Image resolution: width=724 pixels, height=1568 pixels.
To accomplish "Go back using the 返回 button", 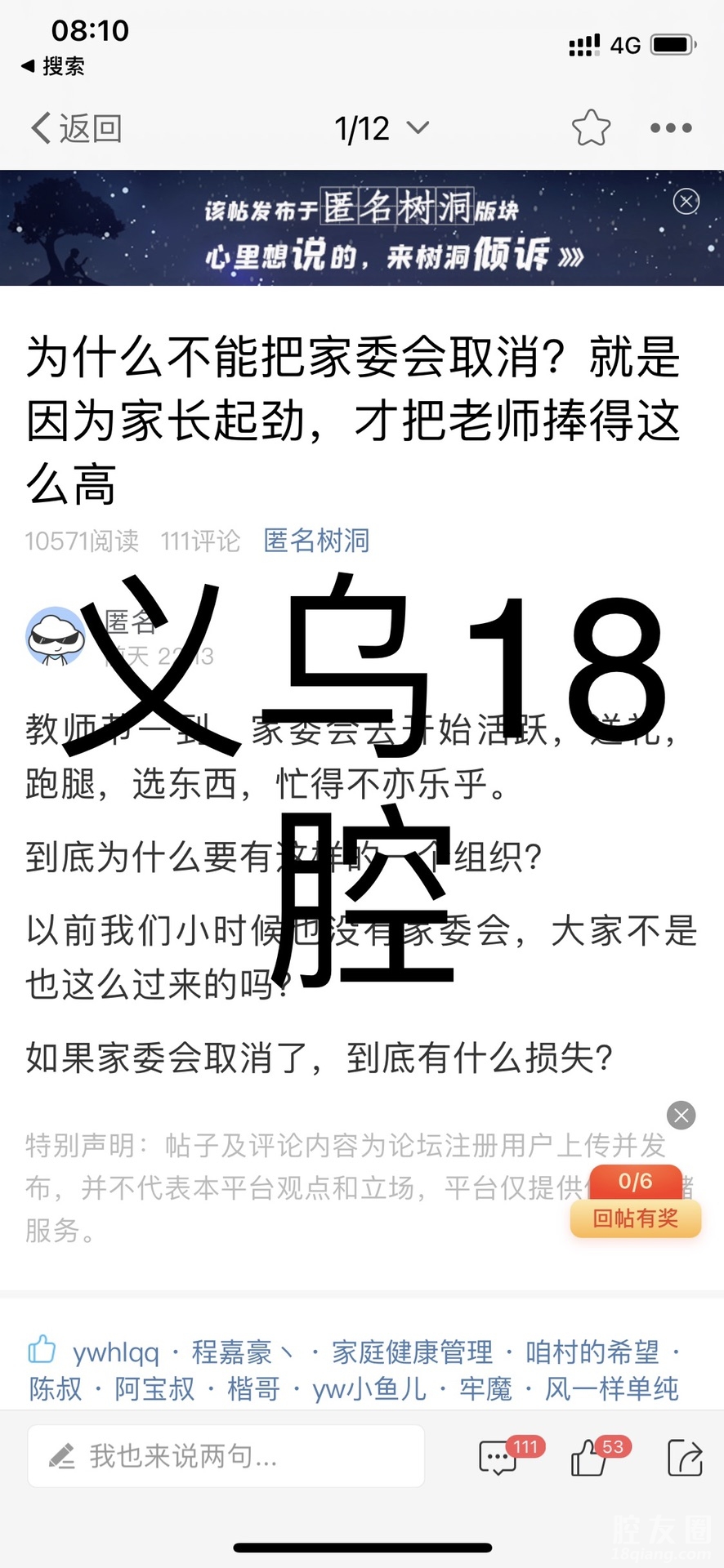I will [x=77, y=128].
